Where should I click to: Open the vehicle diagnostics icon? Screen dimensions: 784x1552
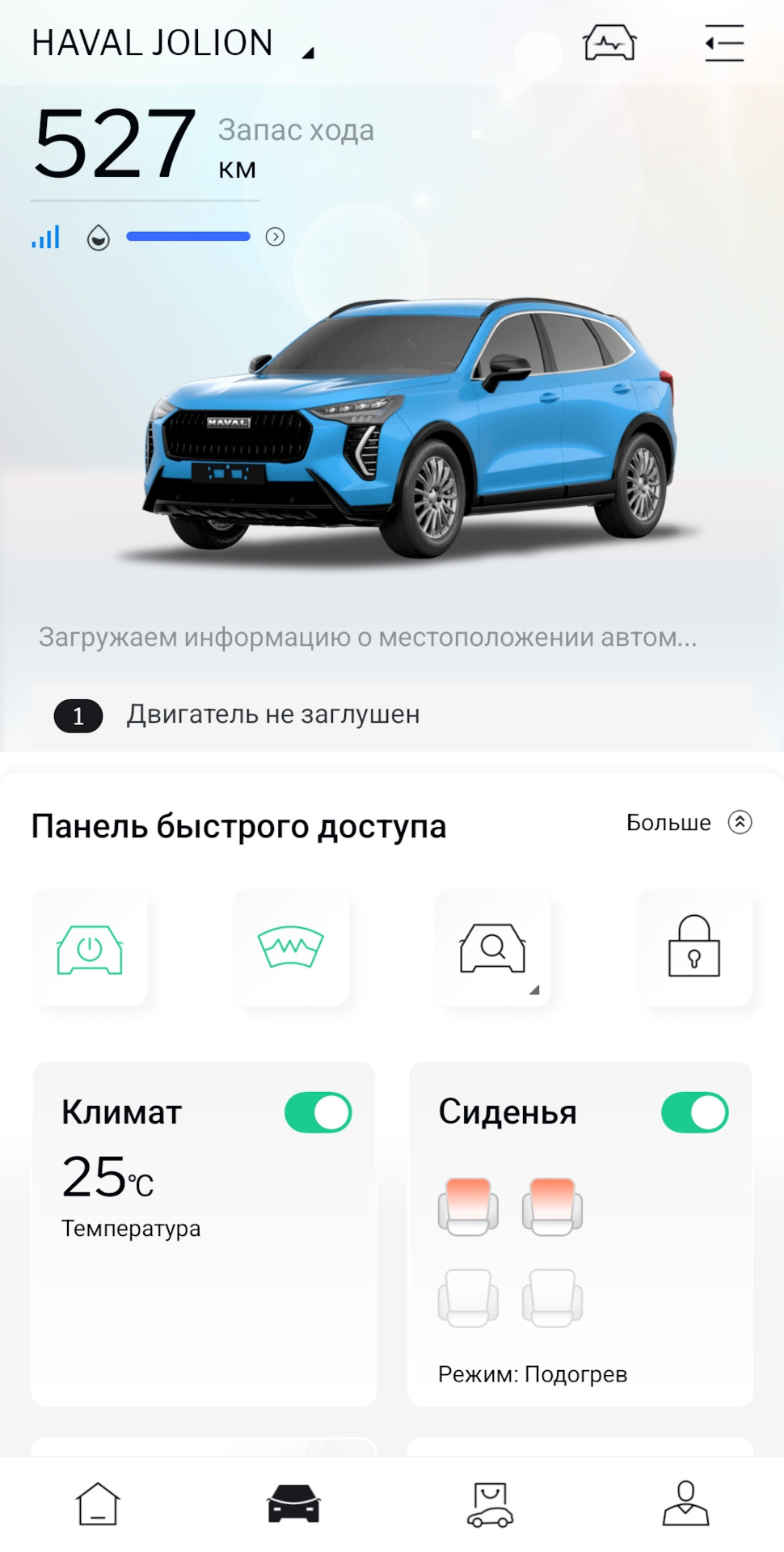pyautogui.click(x=609, y=43)
